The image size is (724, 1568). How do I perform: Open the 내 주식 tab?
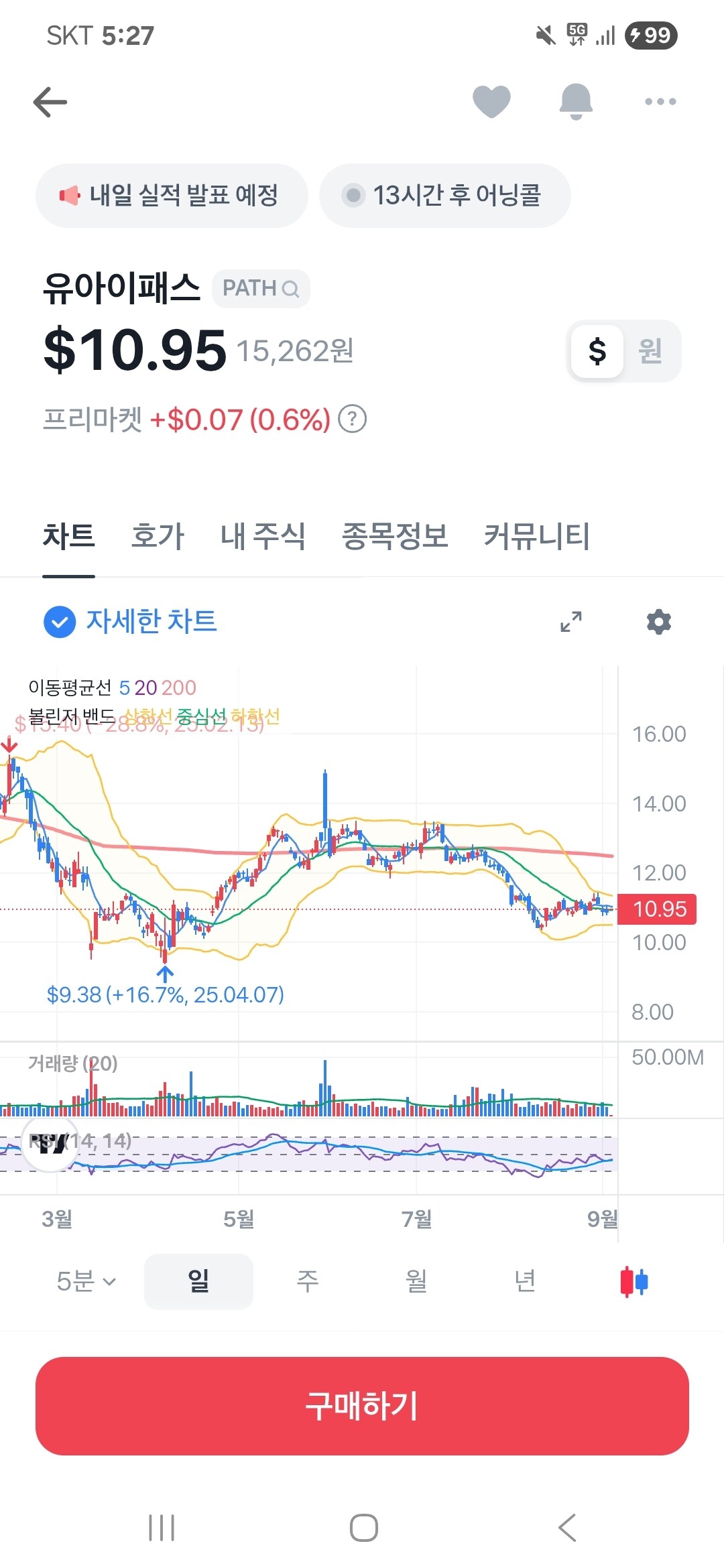tap(263, 537)
